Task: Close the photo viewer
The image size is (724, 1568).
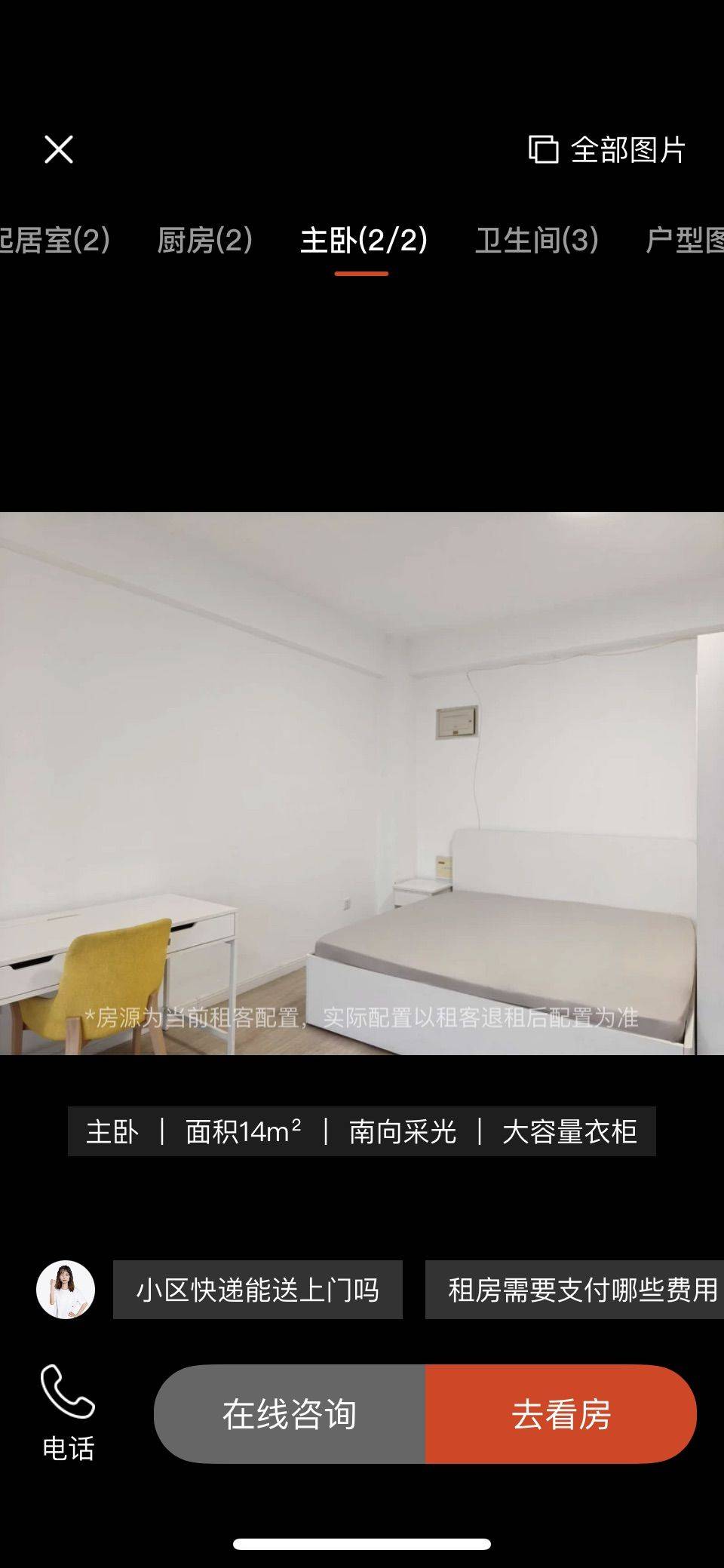Action: coord(59,149)
